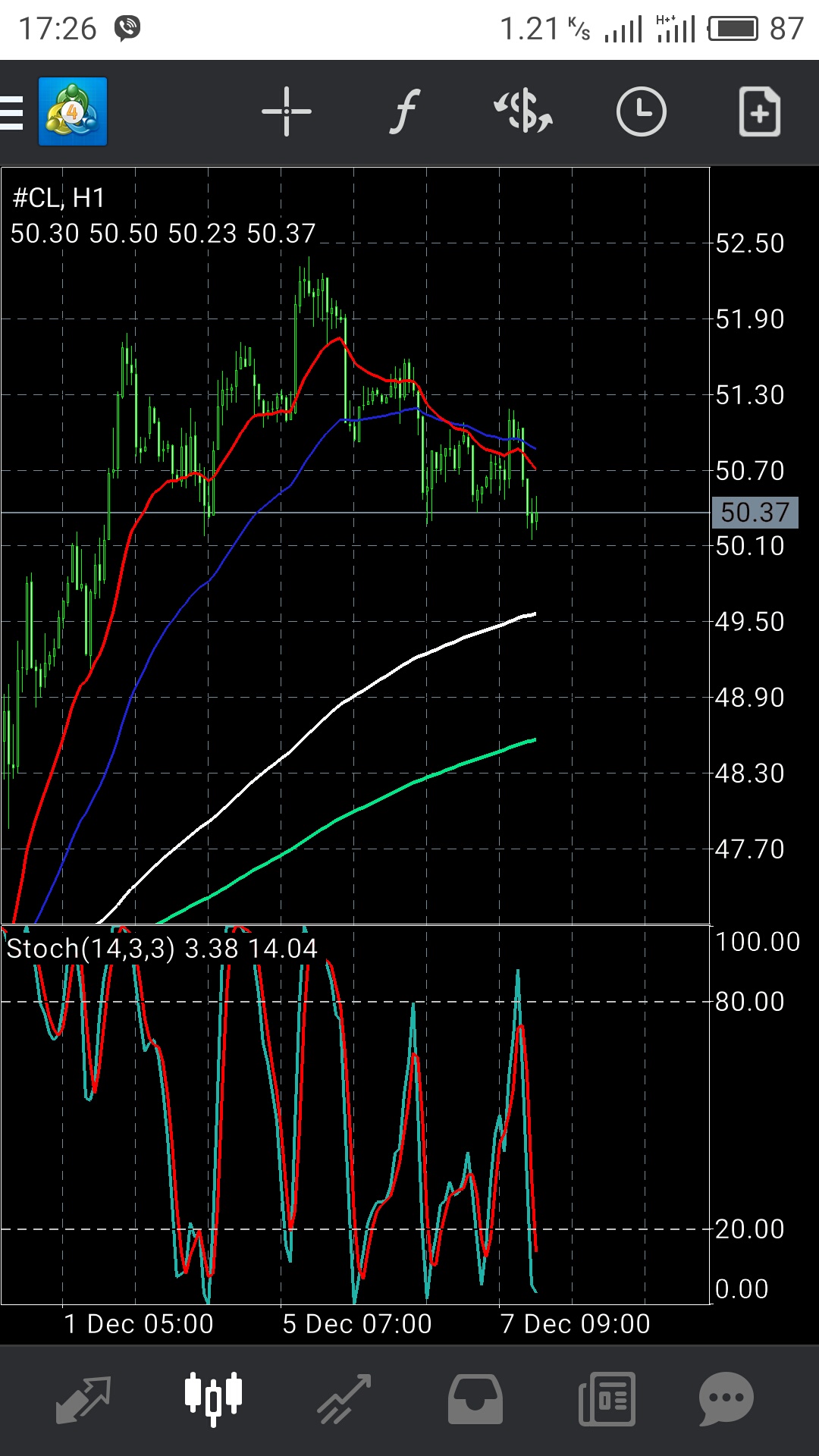Select the Chart tab with candlestick icon
Image resolution: width=819 pixels, height=1456 pixels.
click(214, 1399)
